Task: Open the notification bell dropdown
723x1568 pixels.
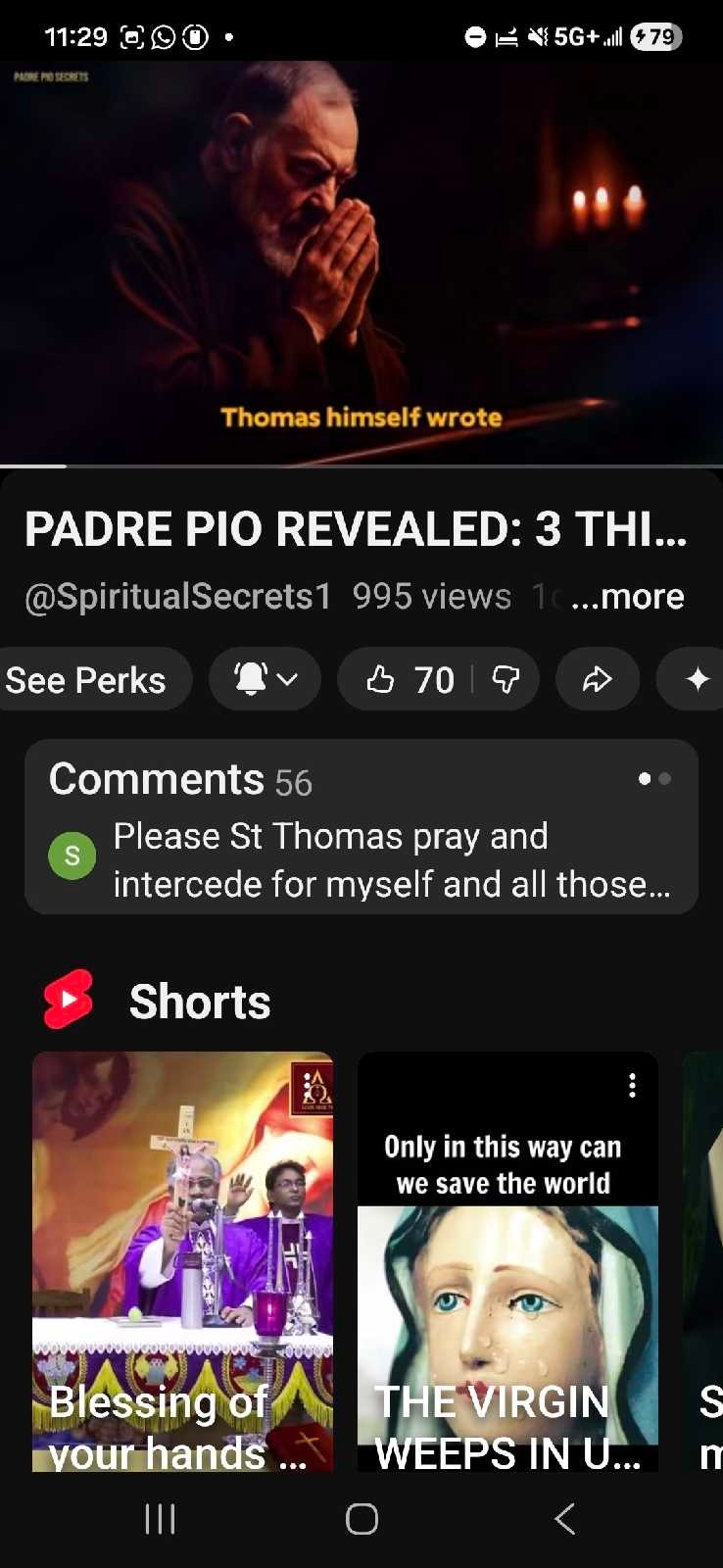Action: 265,679
